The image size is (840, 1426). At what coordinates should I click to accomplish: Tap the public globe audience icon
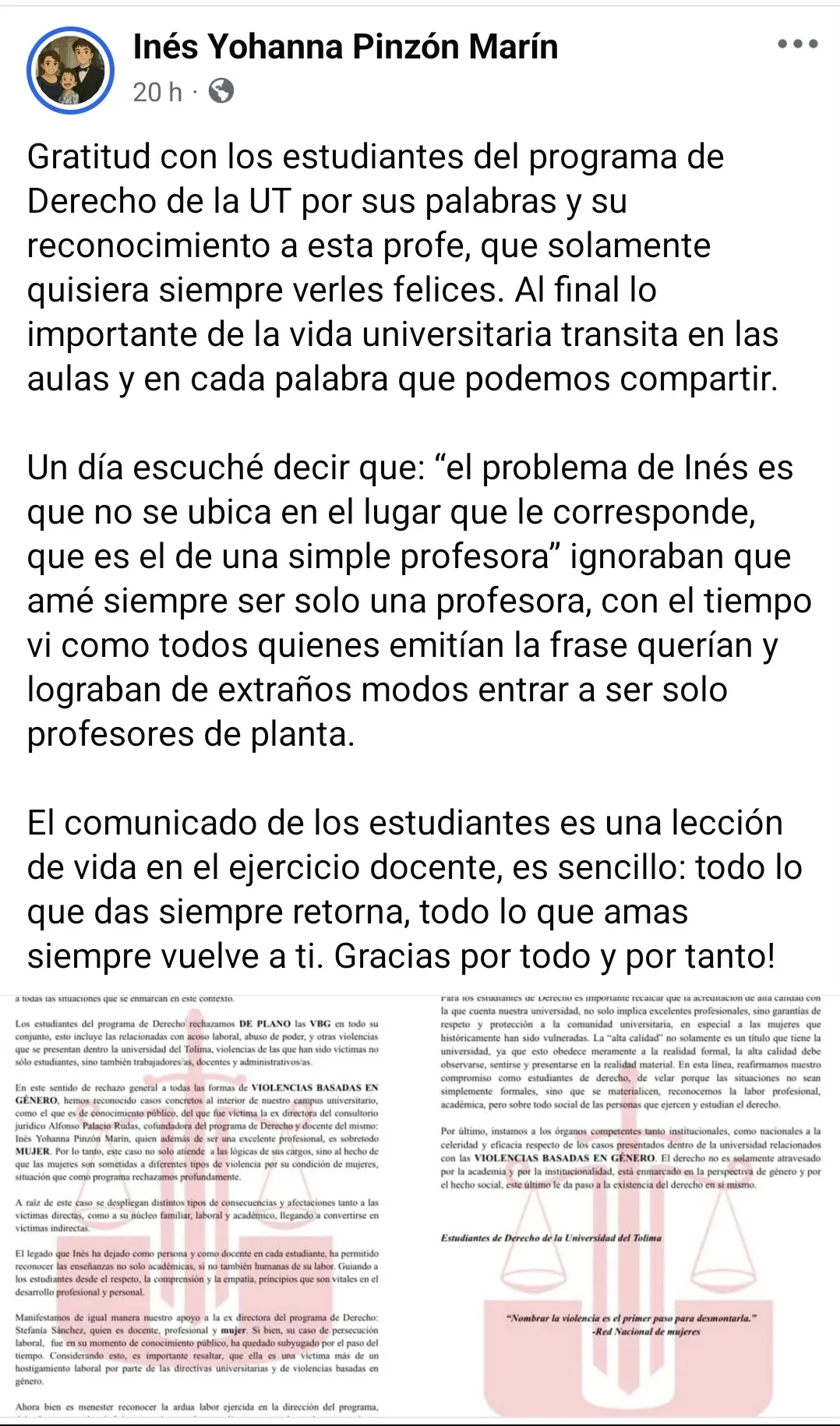222,92
